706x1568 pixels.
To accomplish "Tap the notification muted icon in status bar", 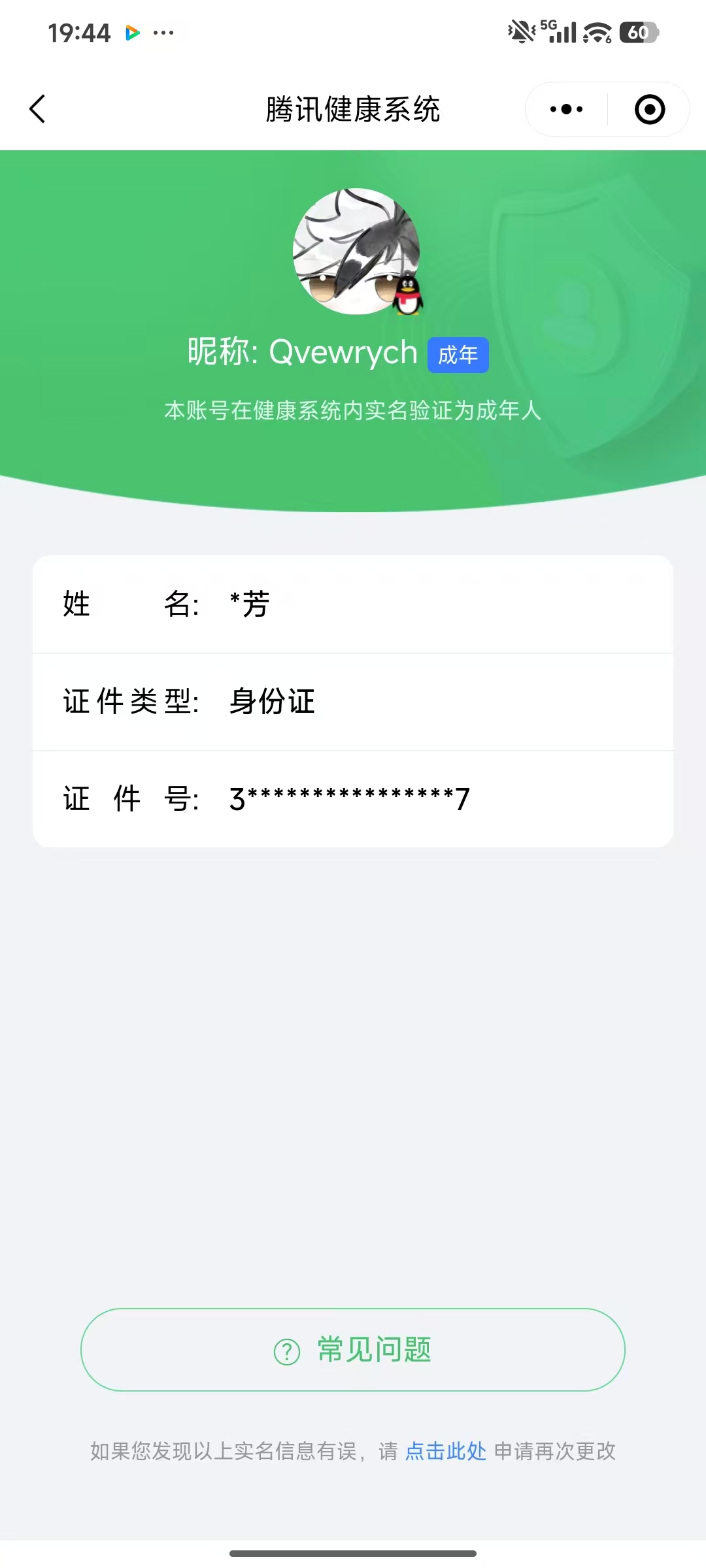I will point(520,31).
